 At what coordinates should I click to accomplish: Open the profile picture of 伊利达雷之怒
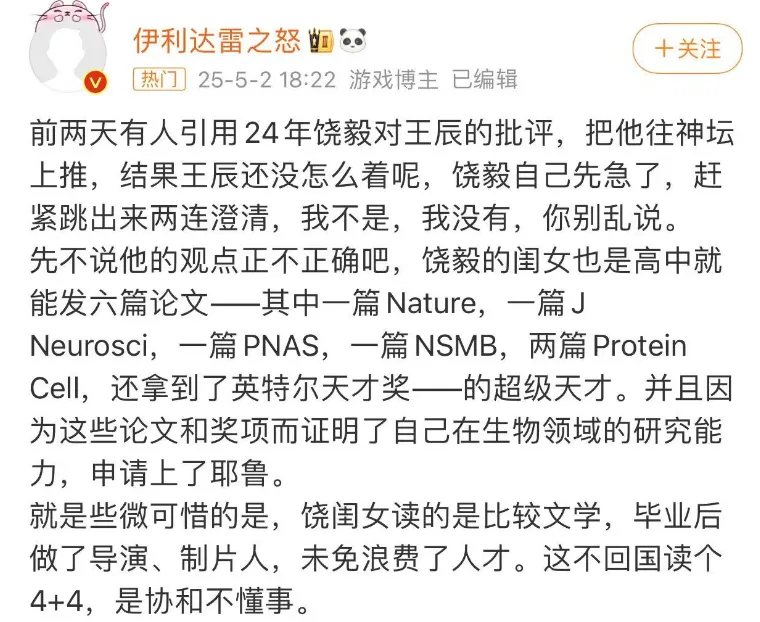point(68,48)
